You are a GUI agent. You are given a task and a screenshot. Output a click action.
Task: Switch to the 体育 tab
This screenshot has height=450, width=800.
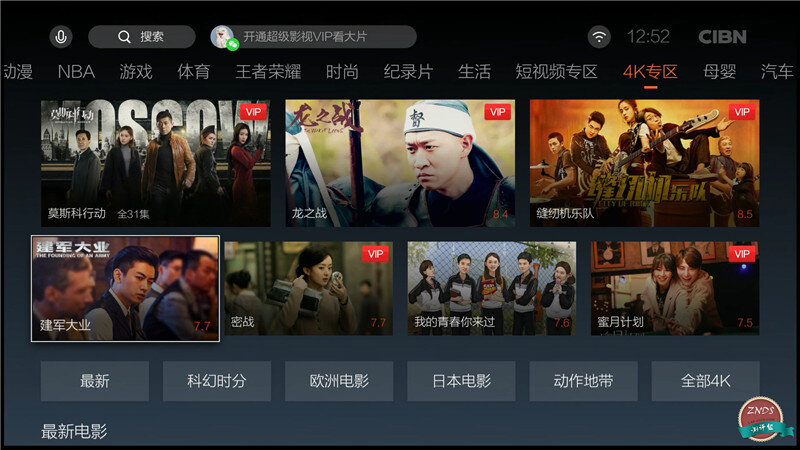194,72
